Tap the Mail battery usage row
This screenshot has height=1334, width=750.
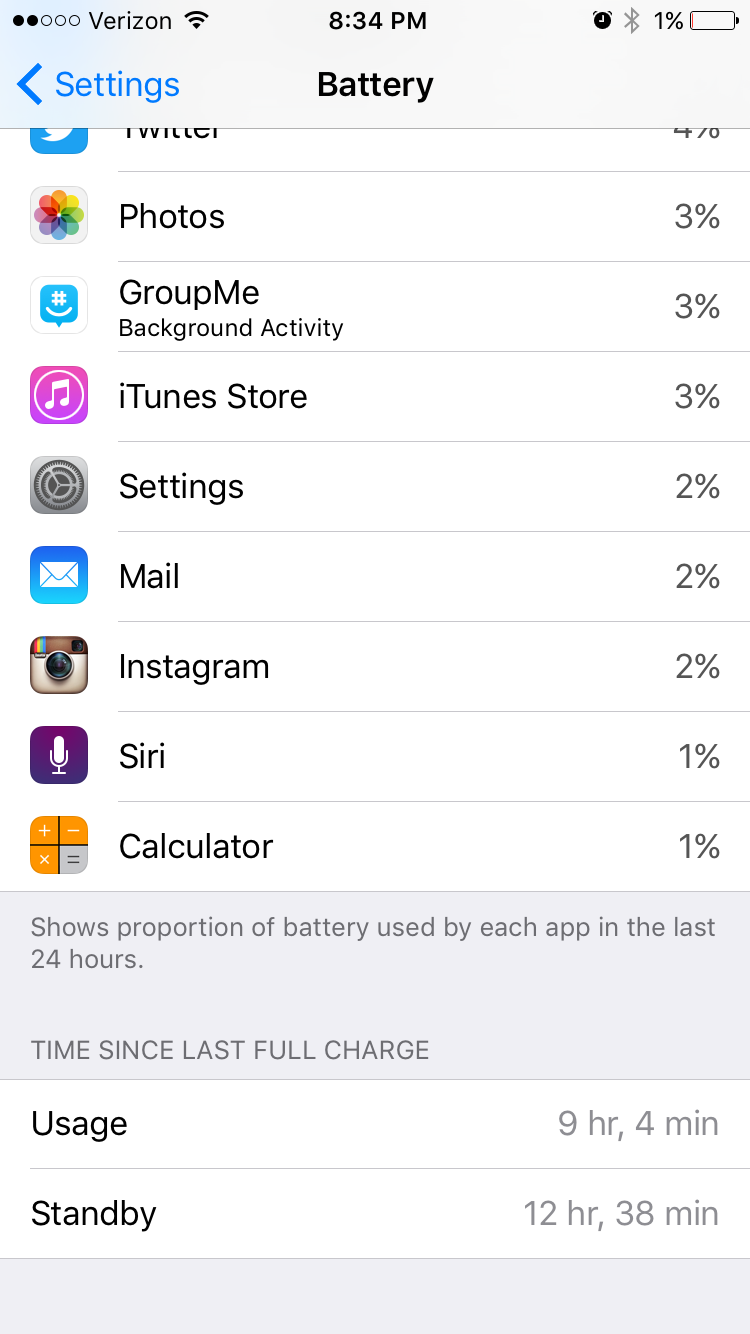(x=375, y=577)
